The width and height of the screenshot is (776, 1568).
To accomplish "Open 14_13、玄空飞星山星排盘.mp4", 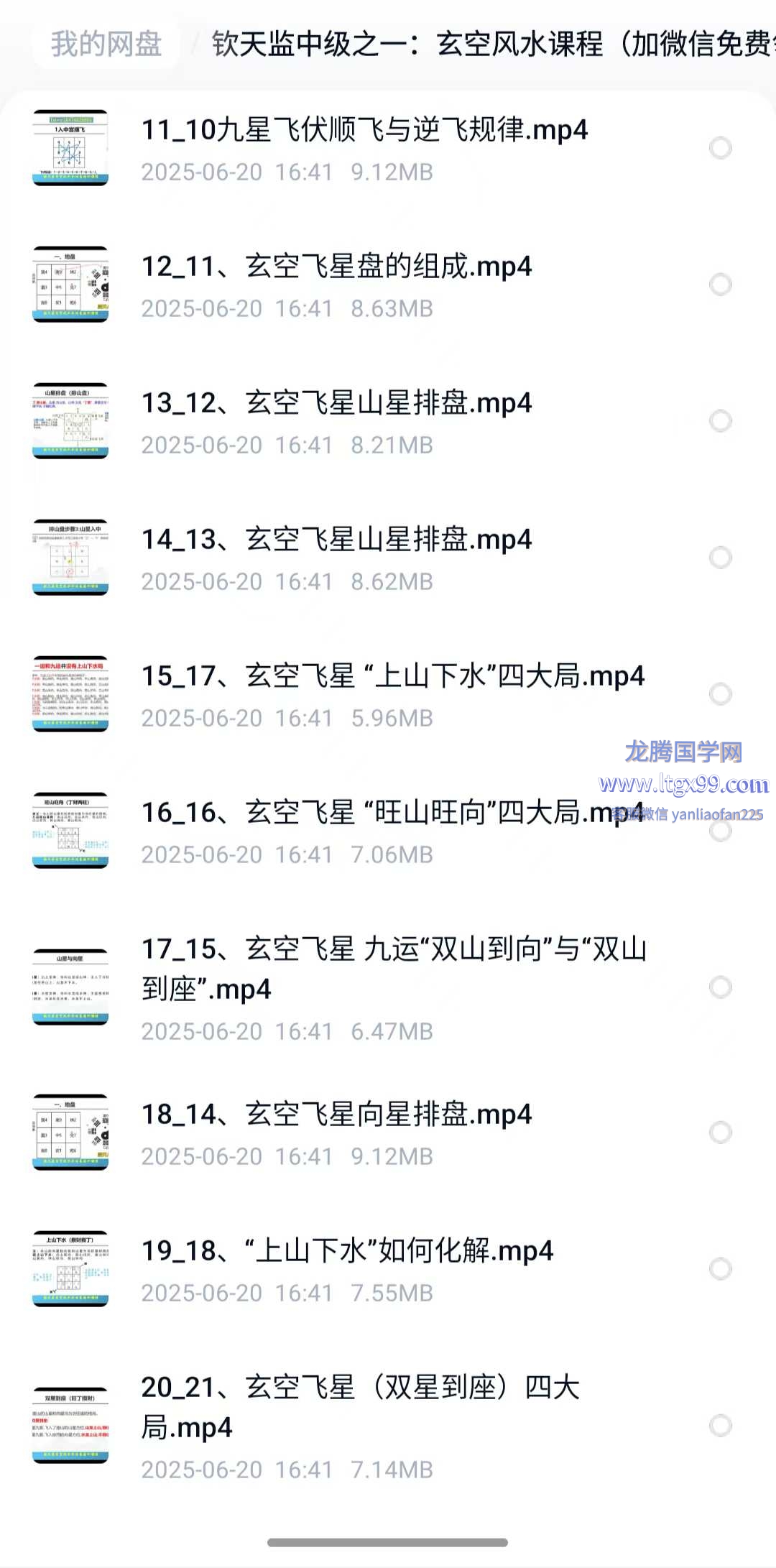I will [336, 540].
